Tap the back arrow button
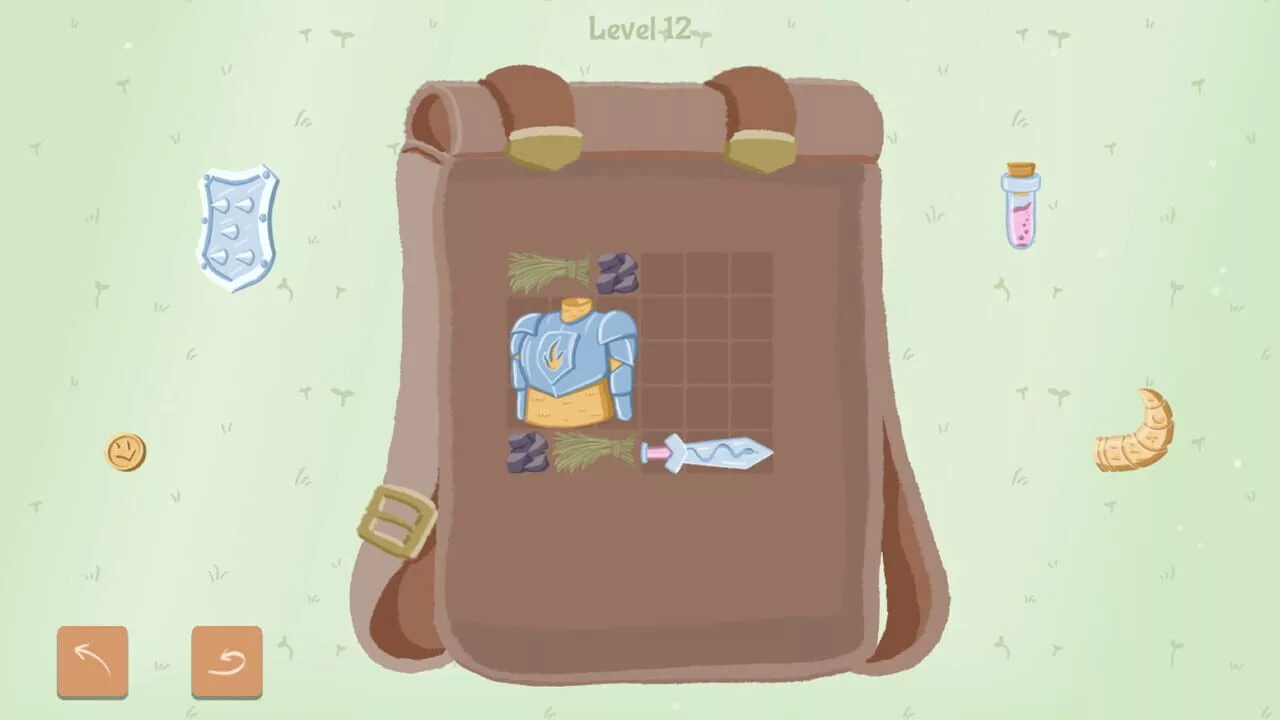The image size is (1280, 720). click(92, 661)
